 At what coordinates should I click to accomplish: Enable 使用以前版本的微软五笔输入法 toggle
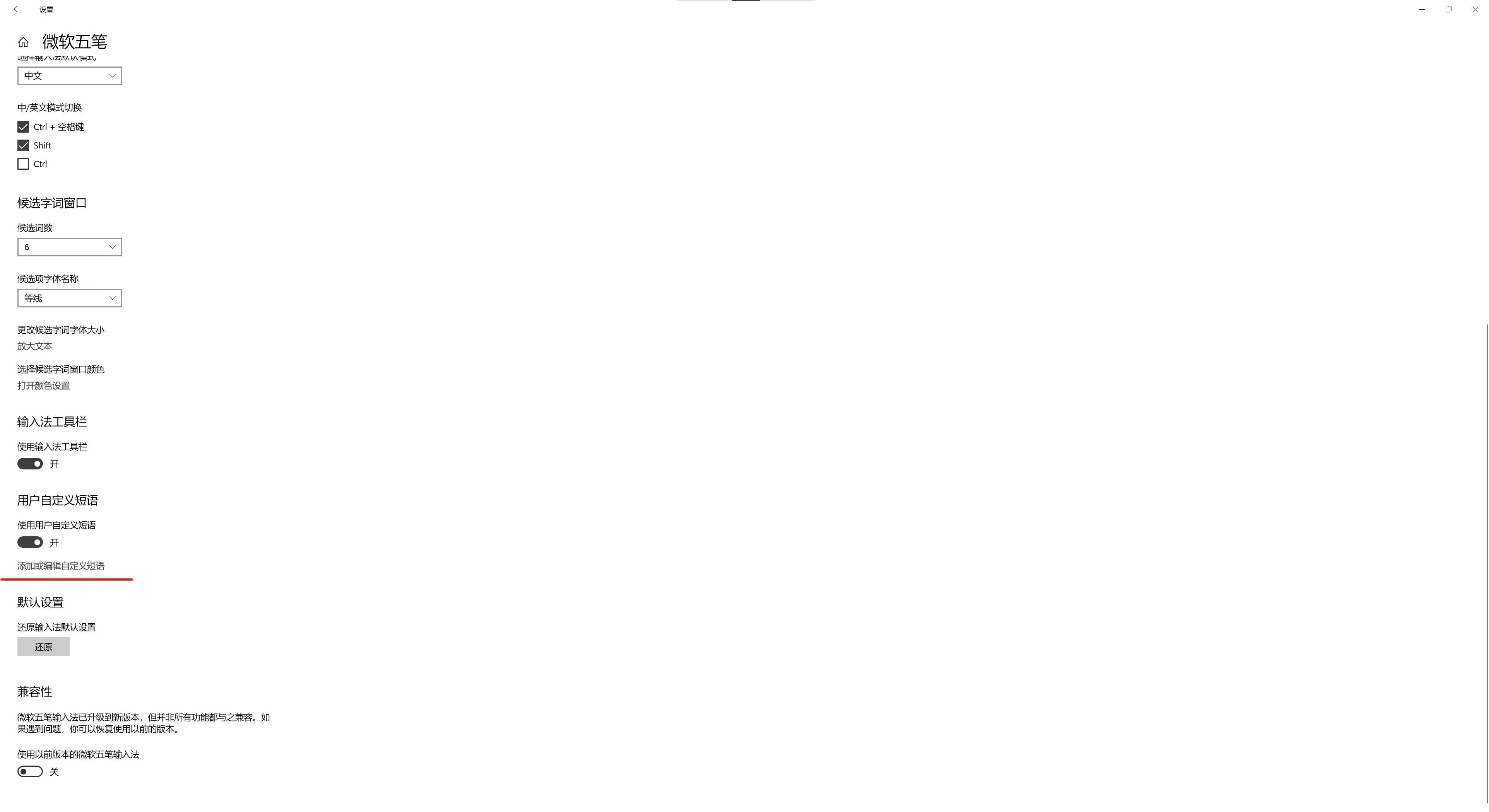[x=30, y=771]
